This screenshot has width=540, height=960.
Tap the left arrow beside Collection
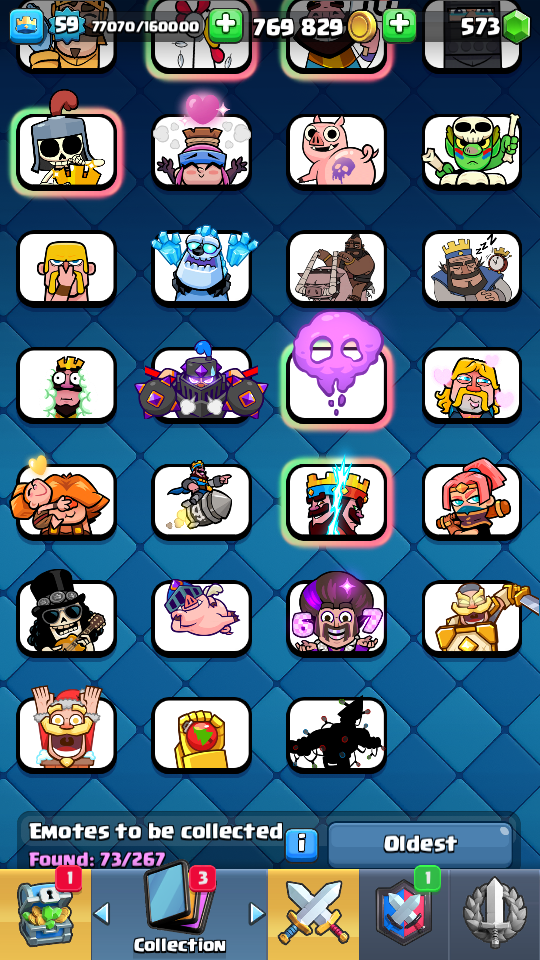102,914
